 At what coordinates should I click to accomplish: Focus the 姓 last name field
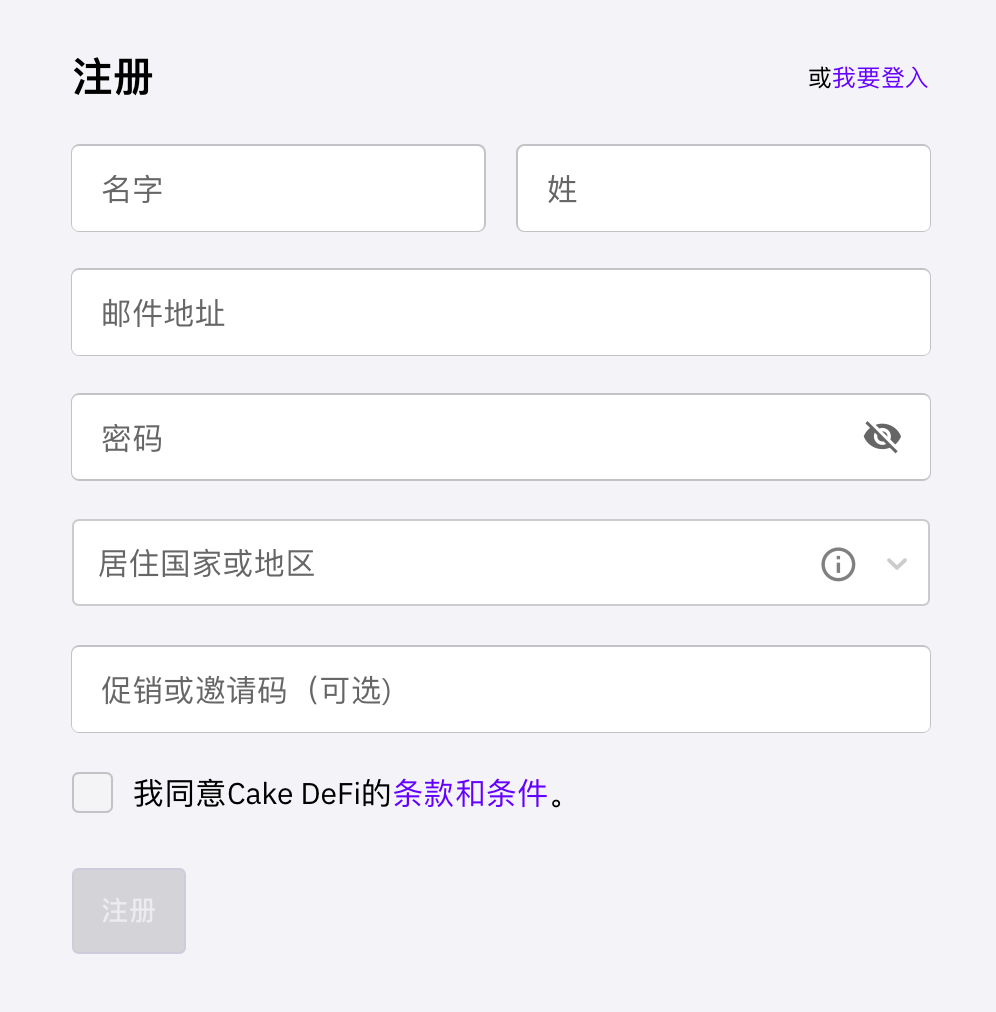(723, 188)
